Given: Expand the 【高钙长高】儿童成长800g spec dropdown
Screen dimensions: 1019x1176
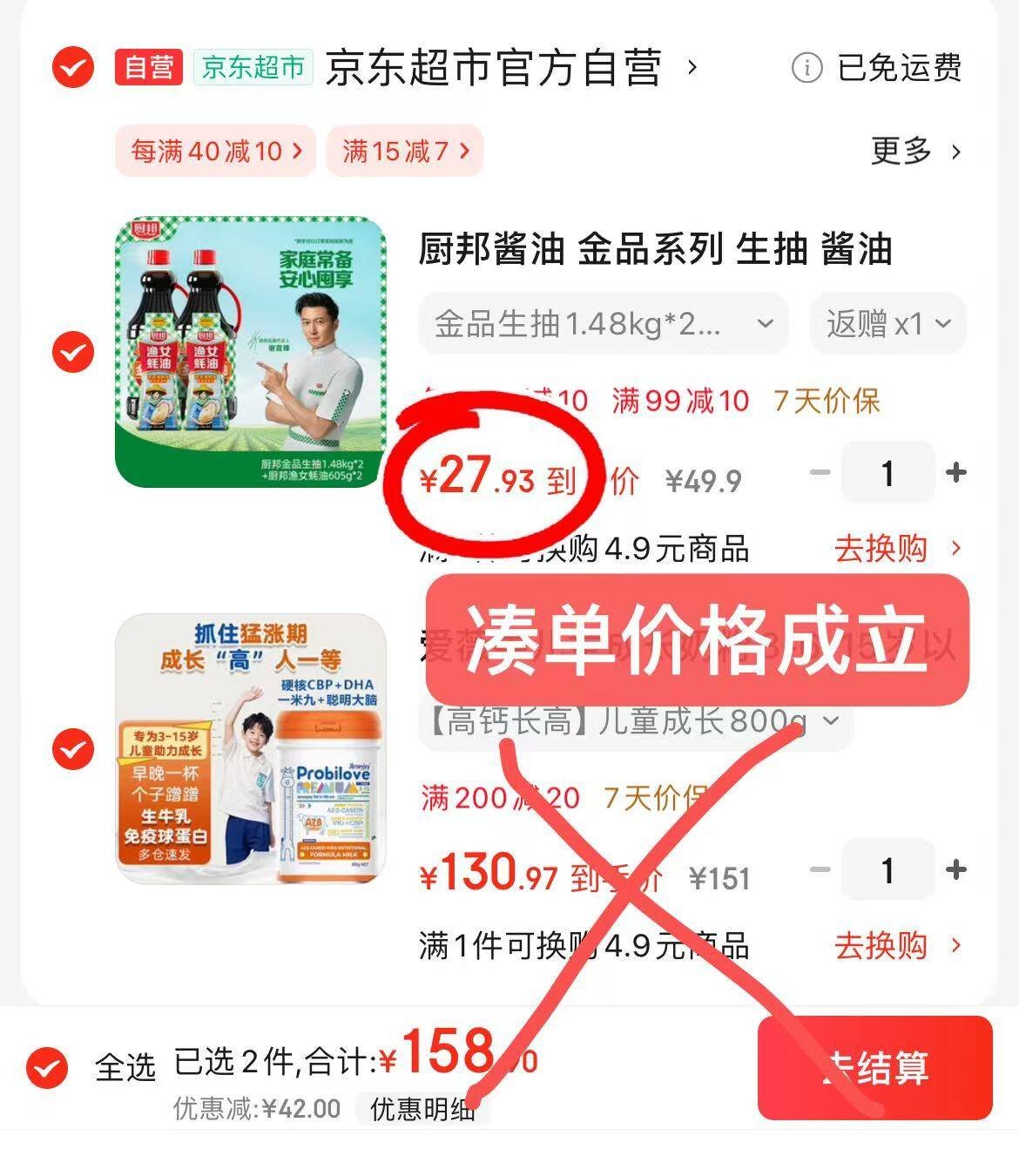Looking at the screenshot, I should [x=636, y=721].
